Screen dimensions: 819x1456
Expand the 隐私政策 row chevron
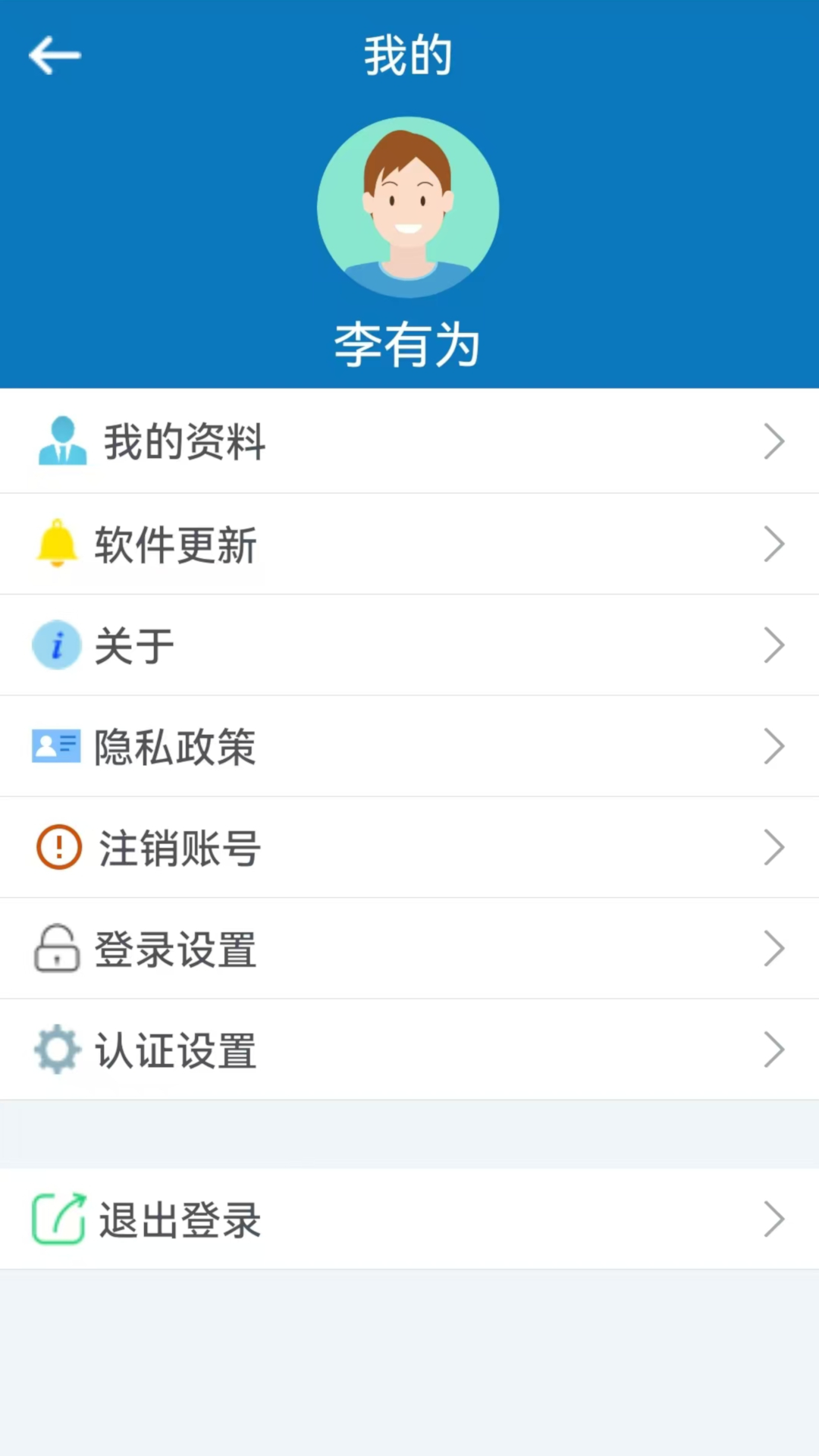[x=774, y=746]
